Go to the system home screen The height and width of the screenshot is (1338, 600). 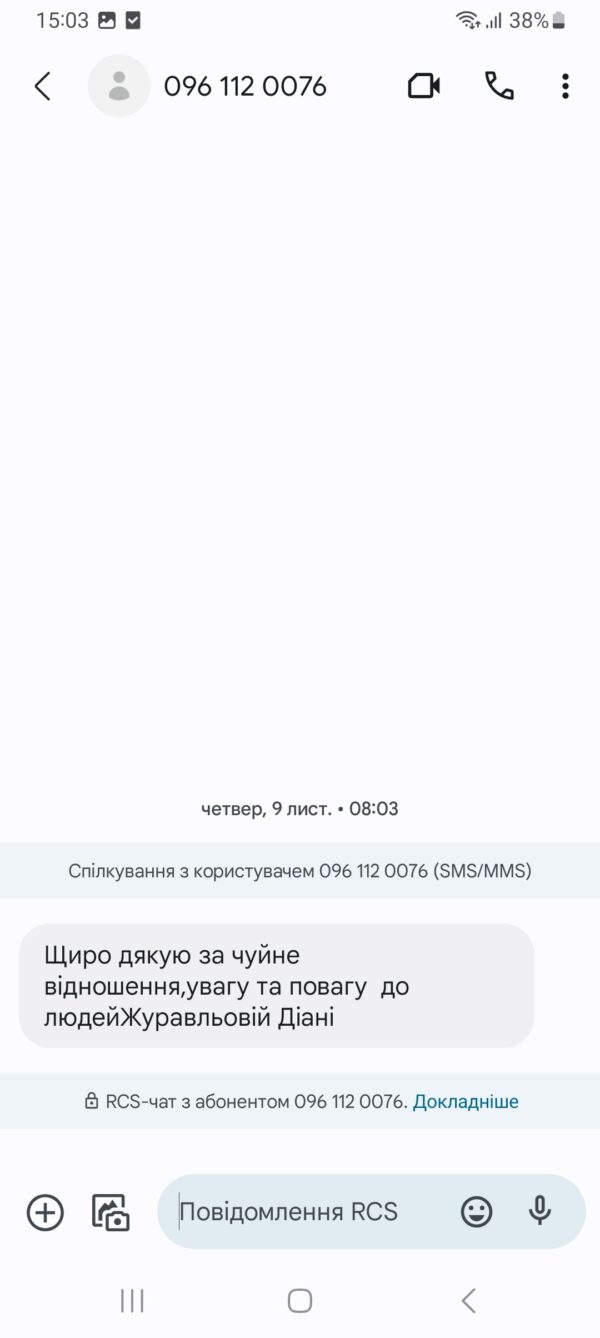coord(300,1300)
